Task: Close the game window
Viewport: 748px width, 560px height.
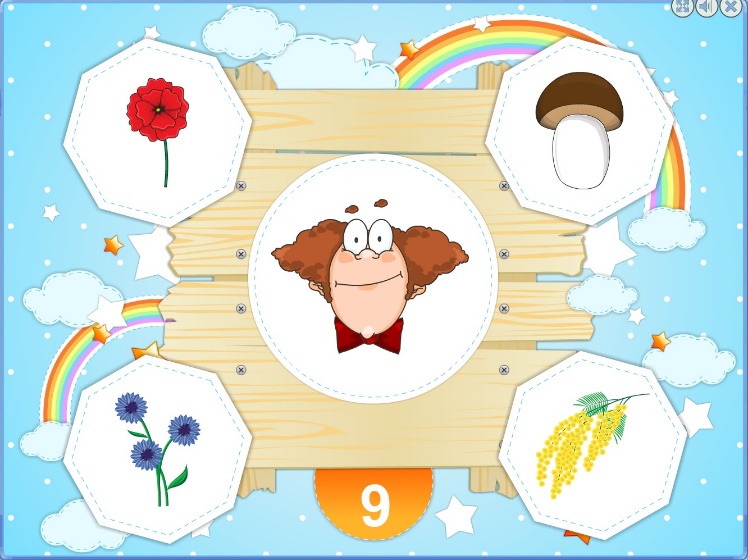Action: (730, 6)
